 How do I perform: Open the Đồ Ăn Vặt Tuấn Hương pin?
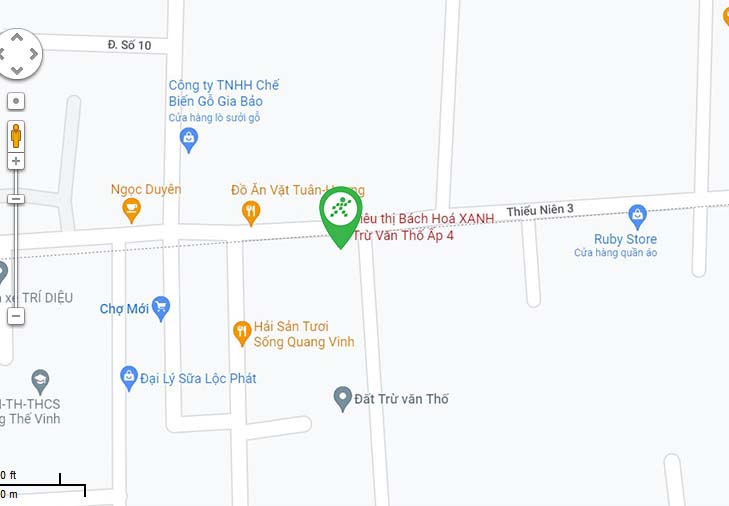(251, 211)
